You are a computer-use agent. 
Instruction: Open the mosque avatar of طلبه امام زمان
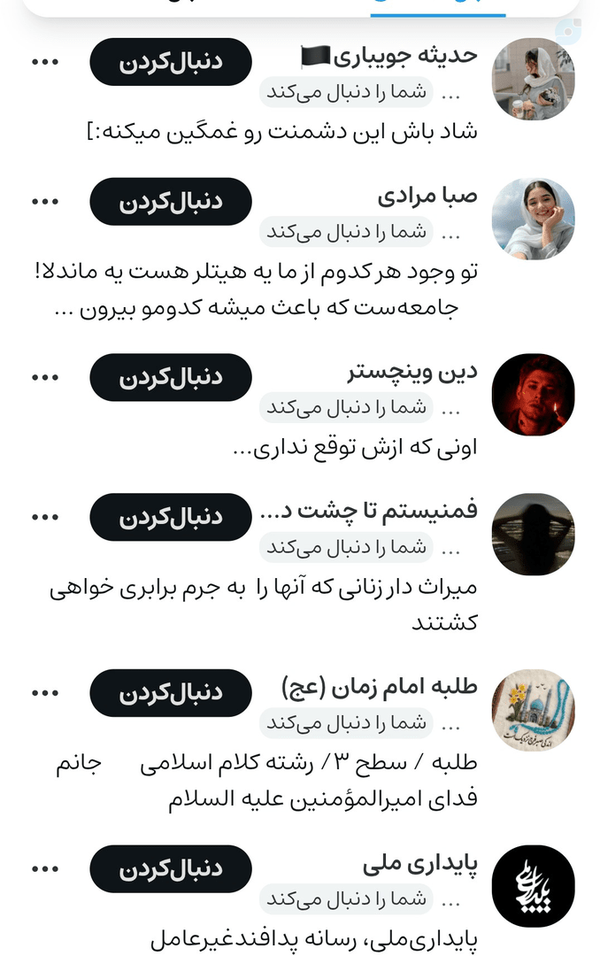pyautogui.click(x=533, y=710)
